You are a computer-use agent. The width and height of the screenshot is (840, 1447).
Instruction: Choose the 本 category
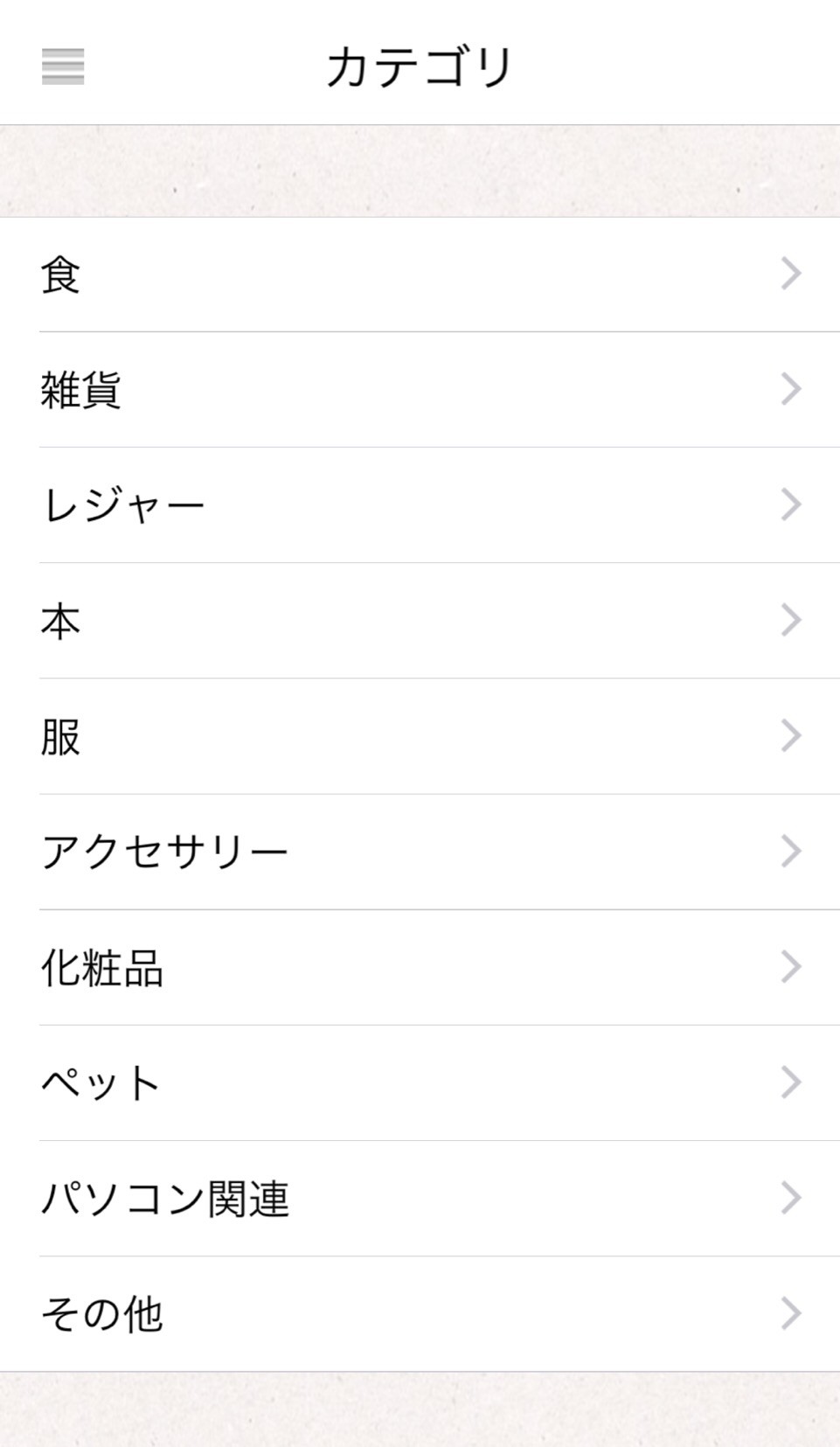420,621
